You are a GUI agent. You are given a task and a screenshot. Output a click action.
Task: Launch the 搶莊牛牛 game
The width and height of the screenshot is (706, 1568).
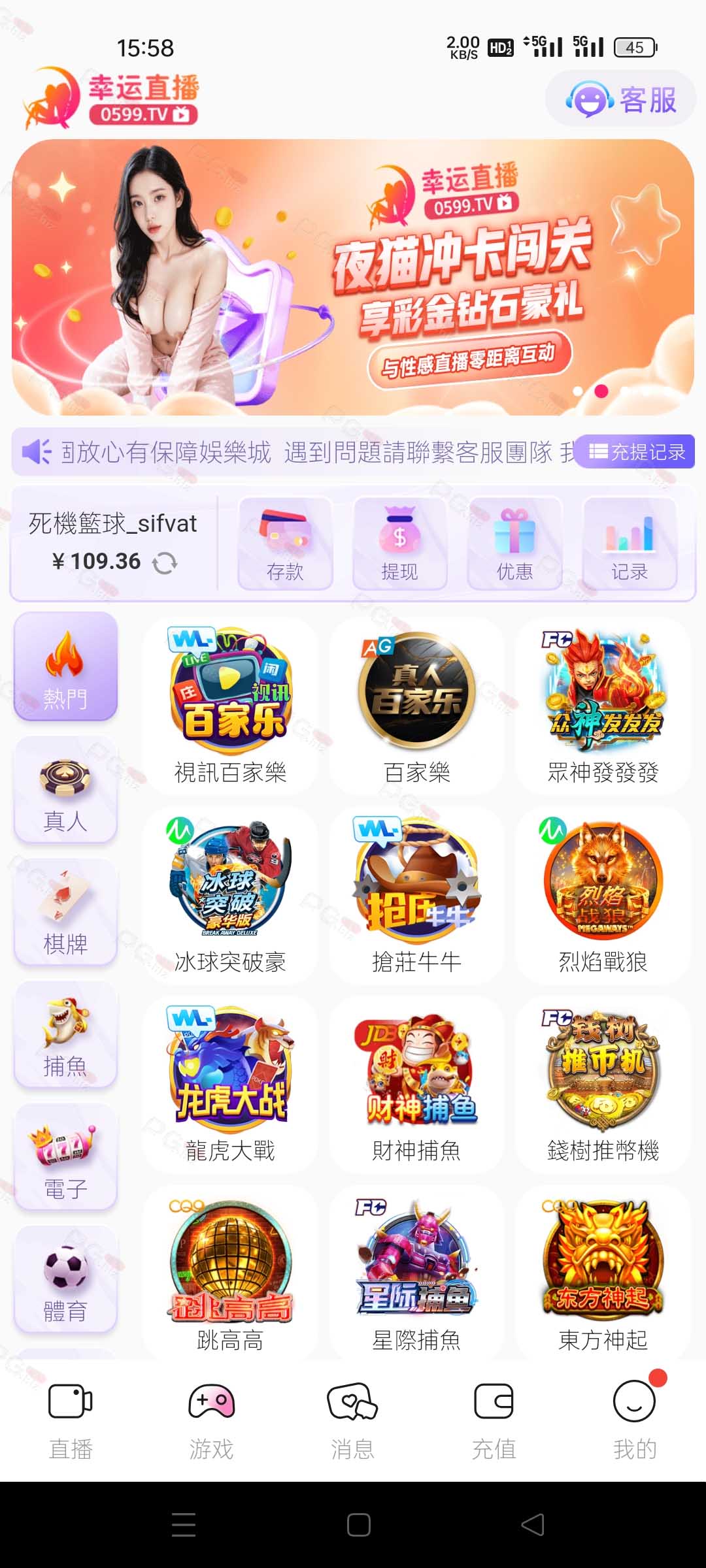416,895
